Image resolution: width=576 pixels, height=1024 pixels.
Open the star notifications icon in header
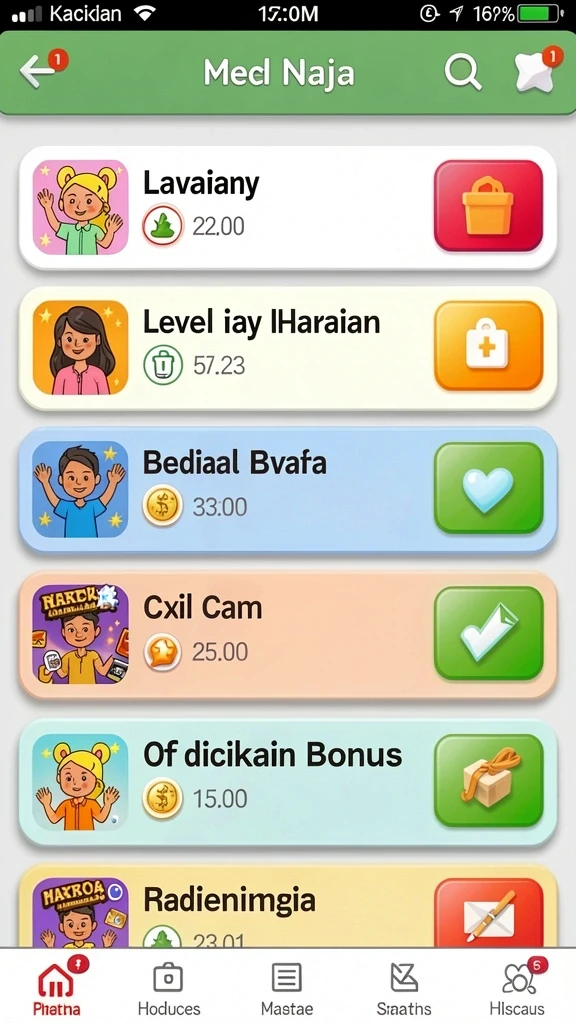click(x=534, y=71)
